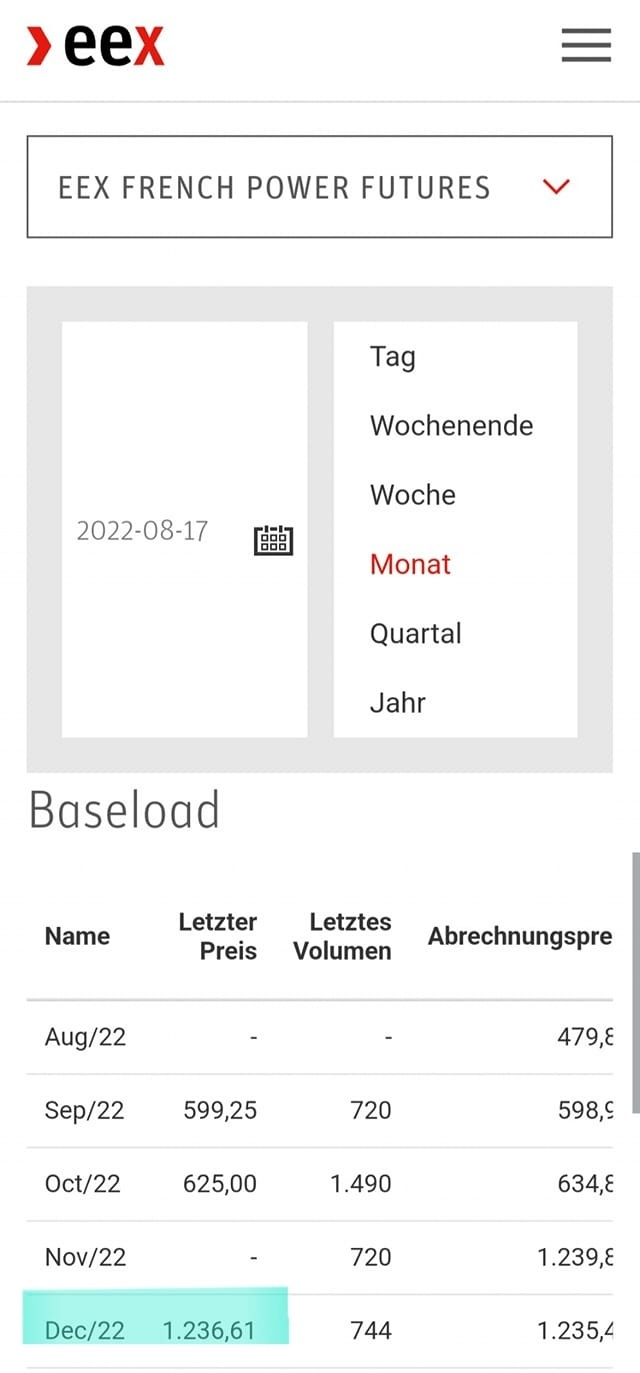The width and height of the screenshot is (640, 1373).
Task: Select the Wochenende period
Action: 451,426
